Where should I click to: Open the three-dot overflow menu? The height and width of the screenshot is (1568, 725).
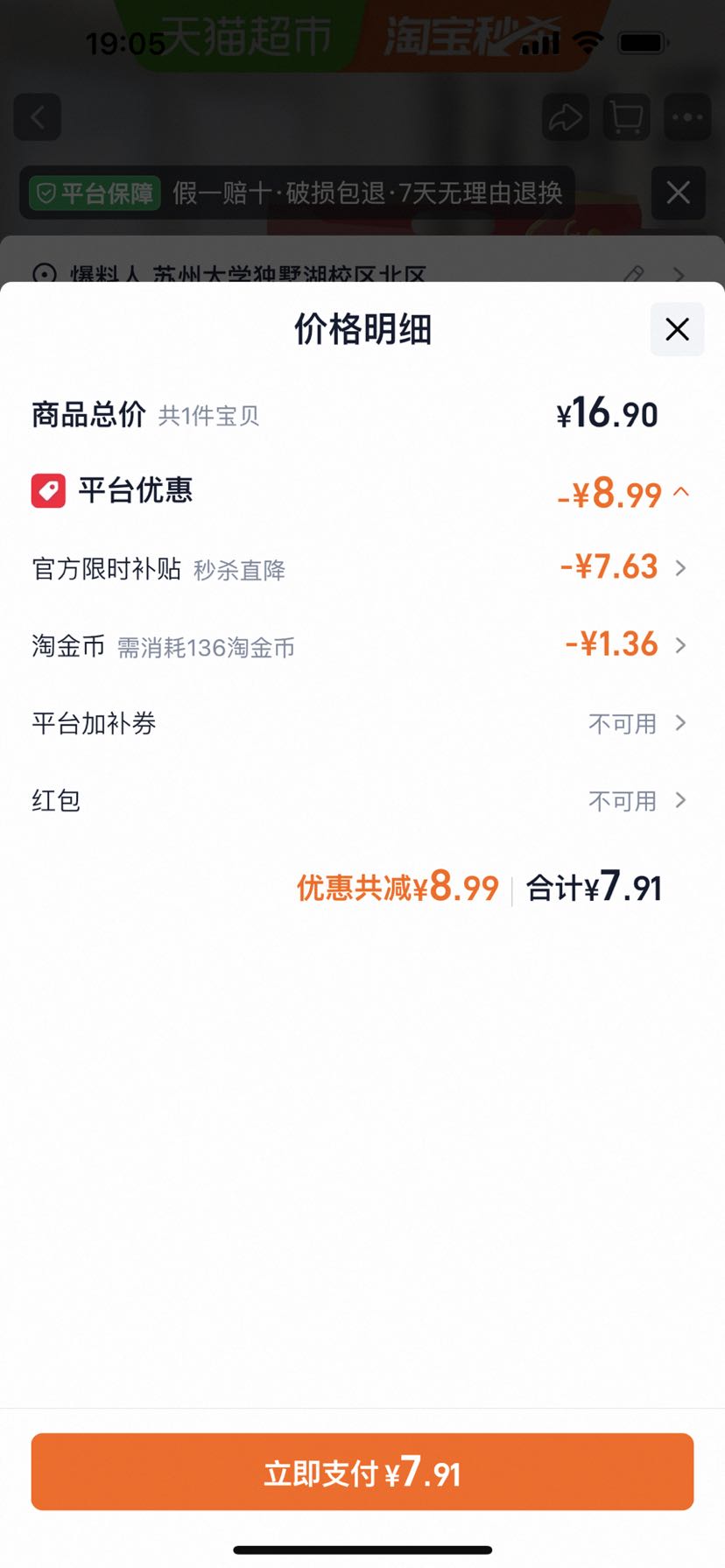tap(687, 117)
